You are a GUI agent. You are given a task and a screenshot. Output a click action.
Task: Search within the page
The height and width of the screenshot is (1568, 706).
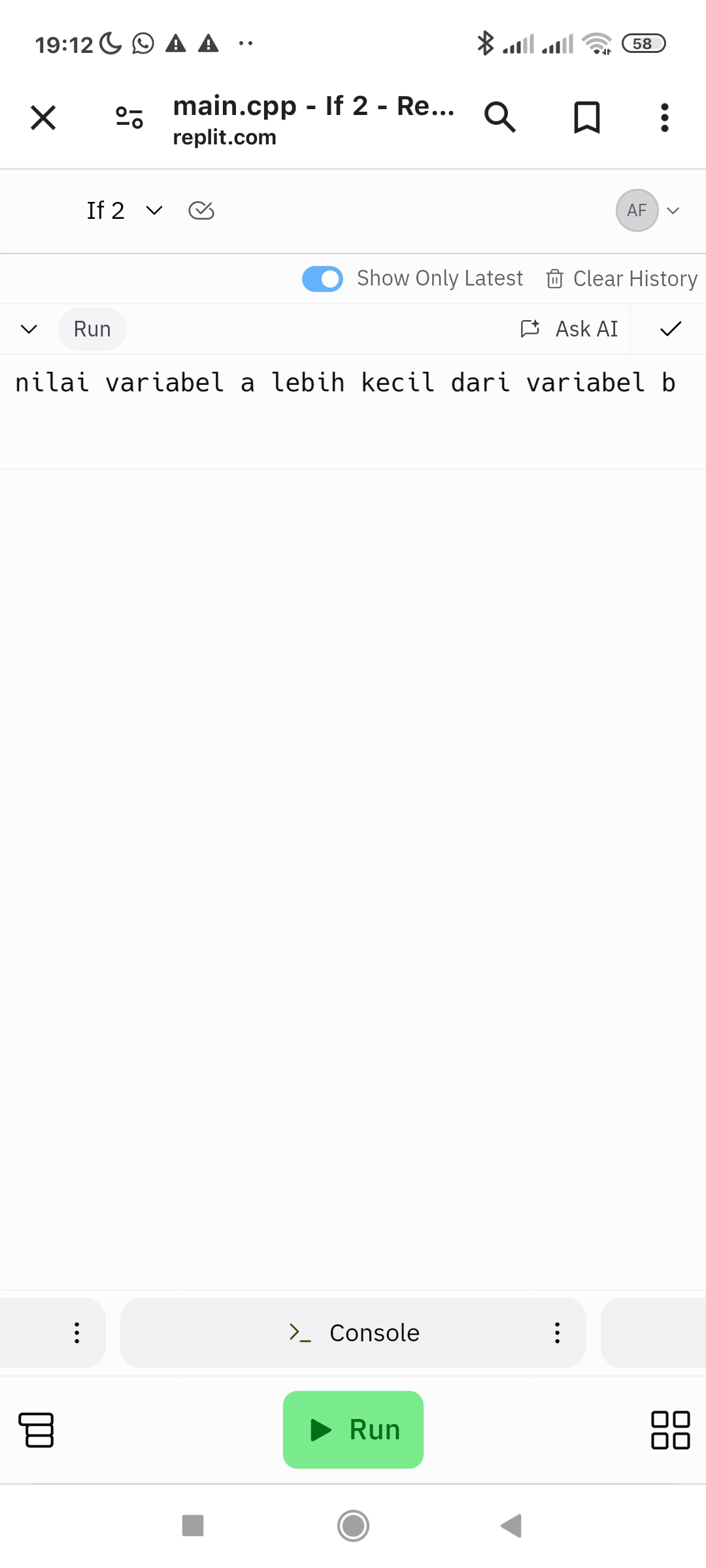[500, 118]
